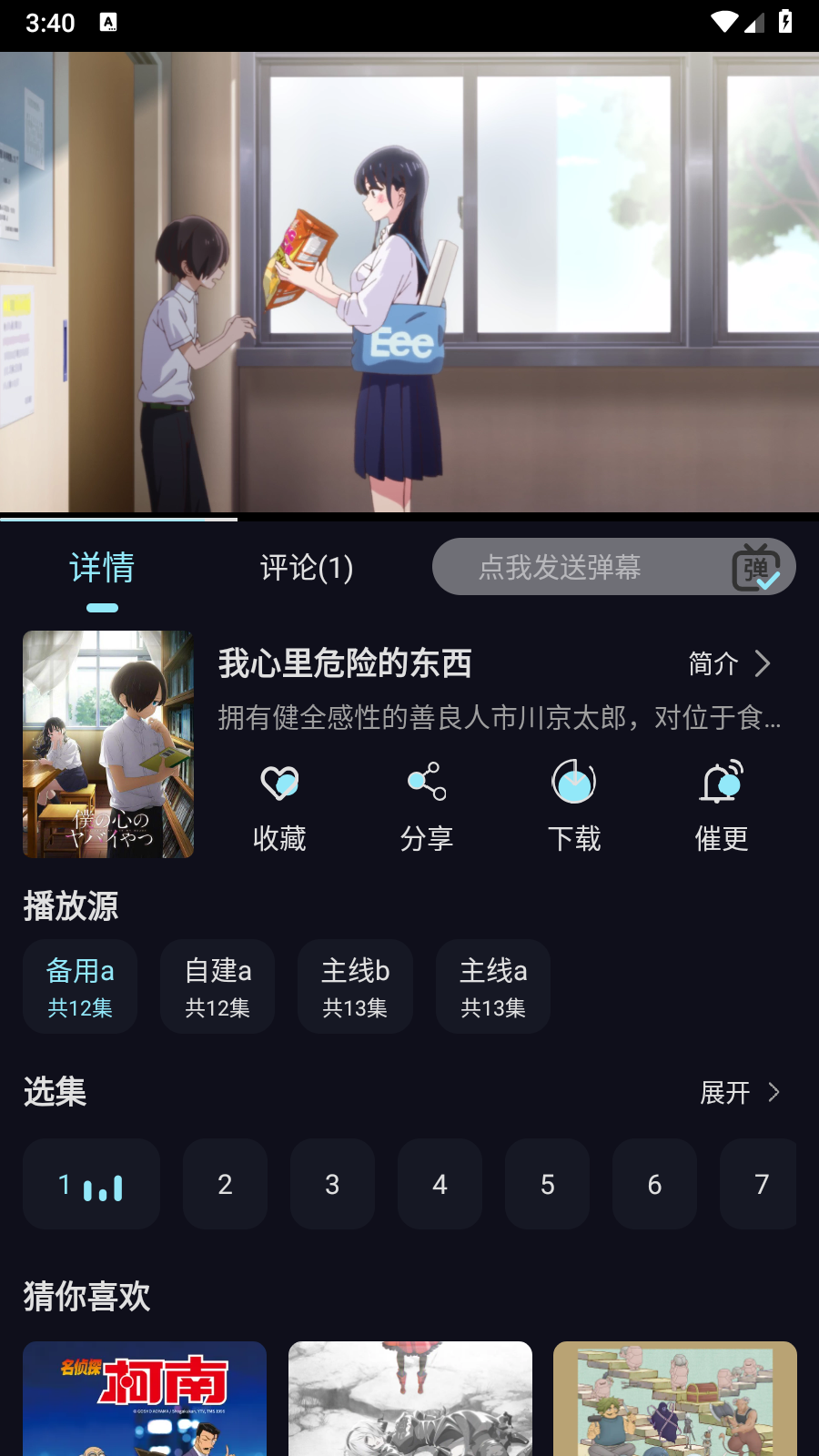The image size is (819, 1456).
Task: Play episode 5
Action: [x=547, y=1184]
